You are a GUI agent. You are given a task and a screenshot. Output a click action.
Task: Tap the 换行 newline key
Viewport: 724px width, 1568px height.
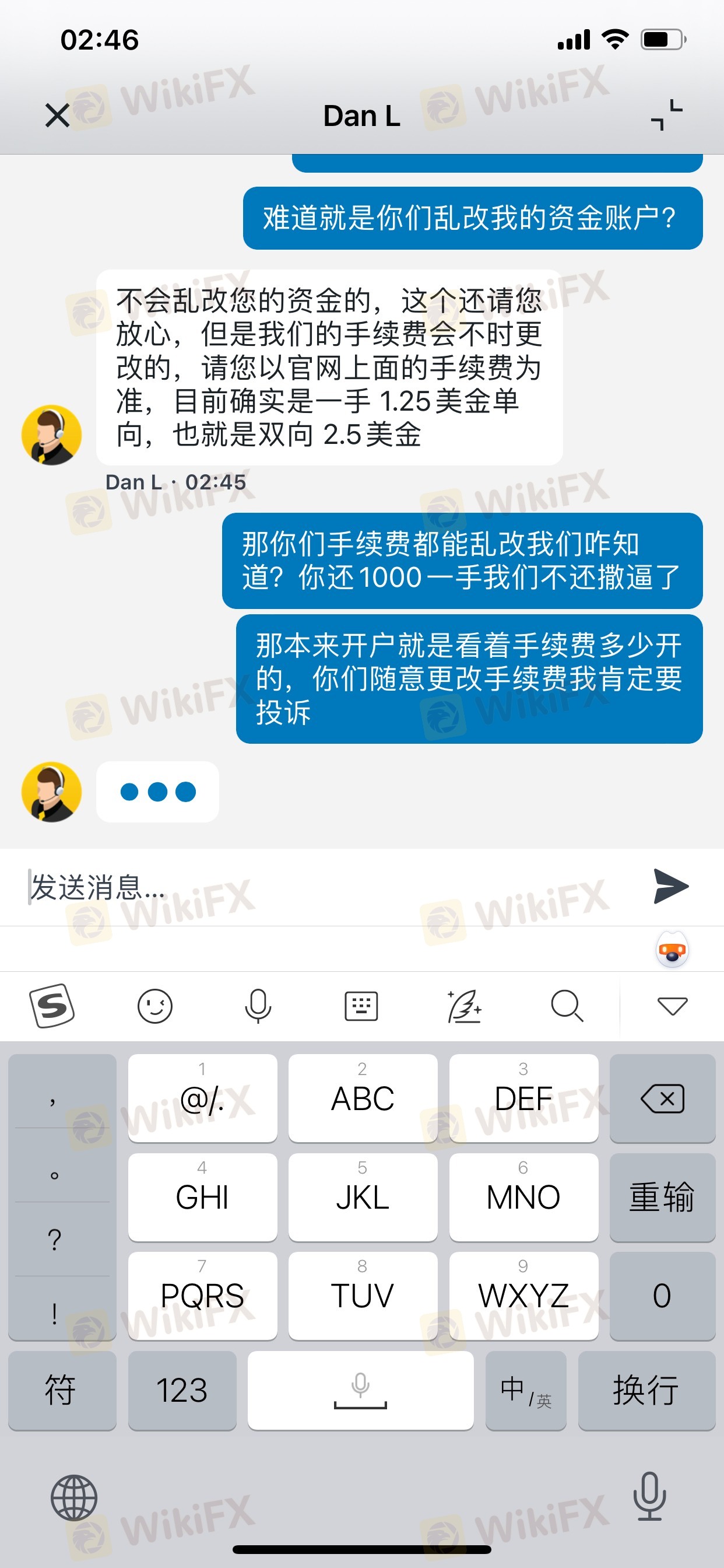point(646,1390)
